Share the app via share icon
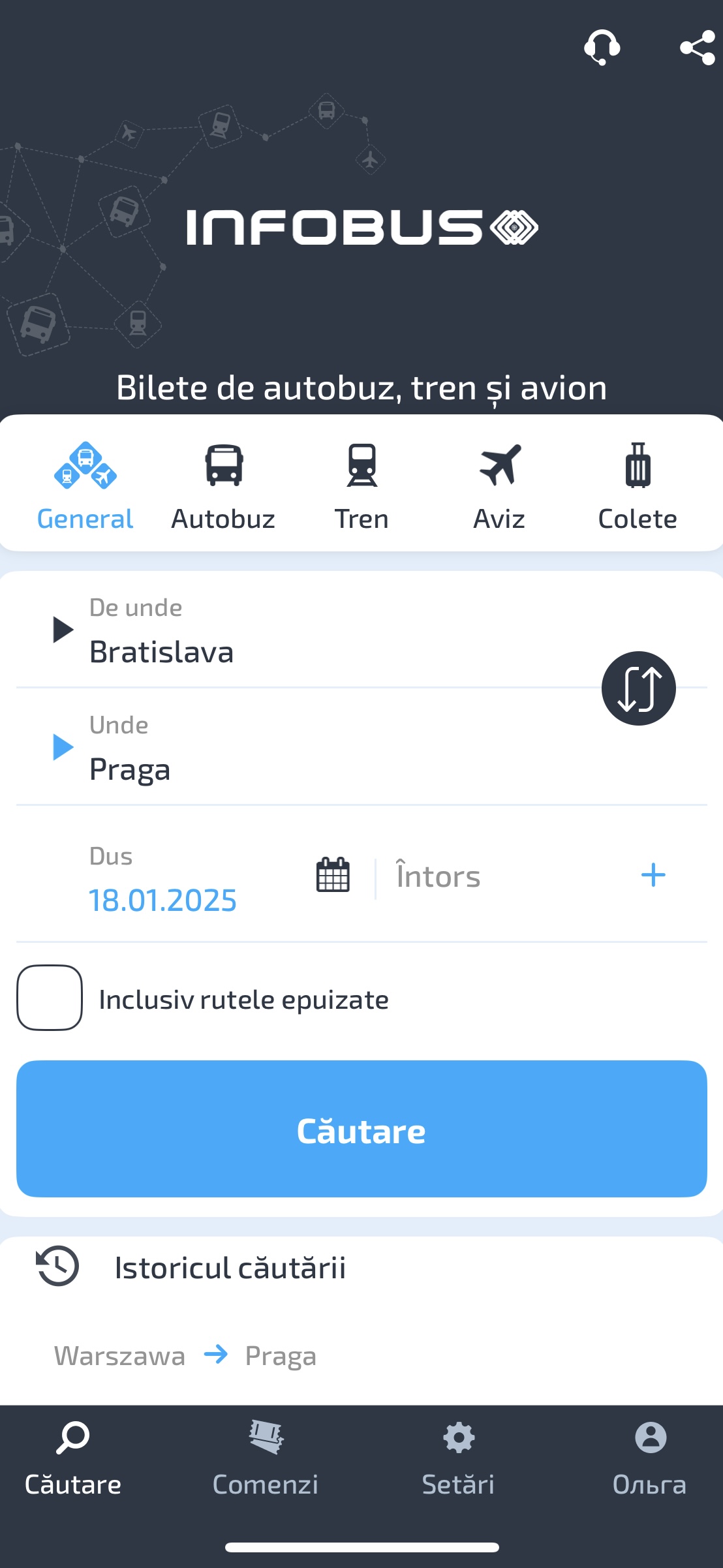The height and width of the screenshot is (1568, 723). click(x=697, y=48)
